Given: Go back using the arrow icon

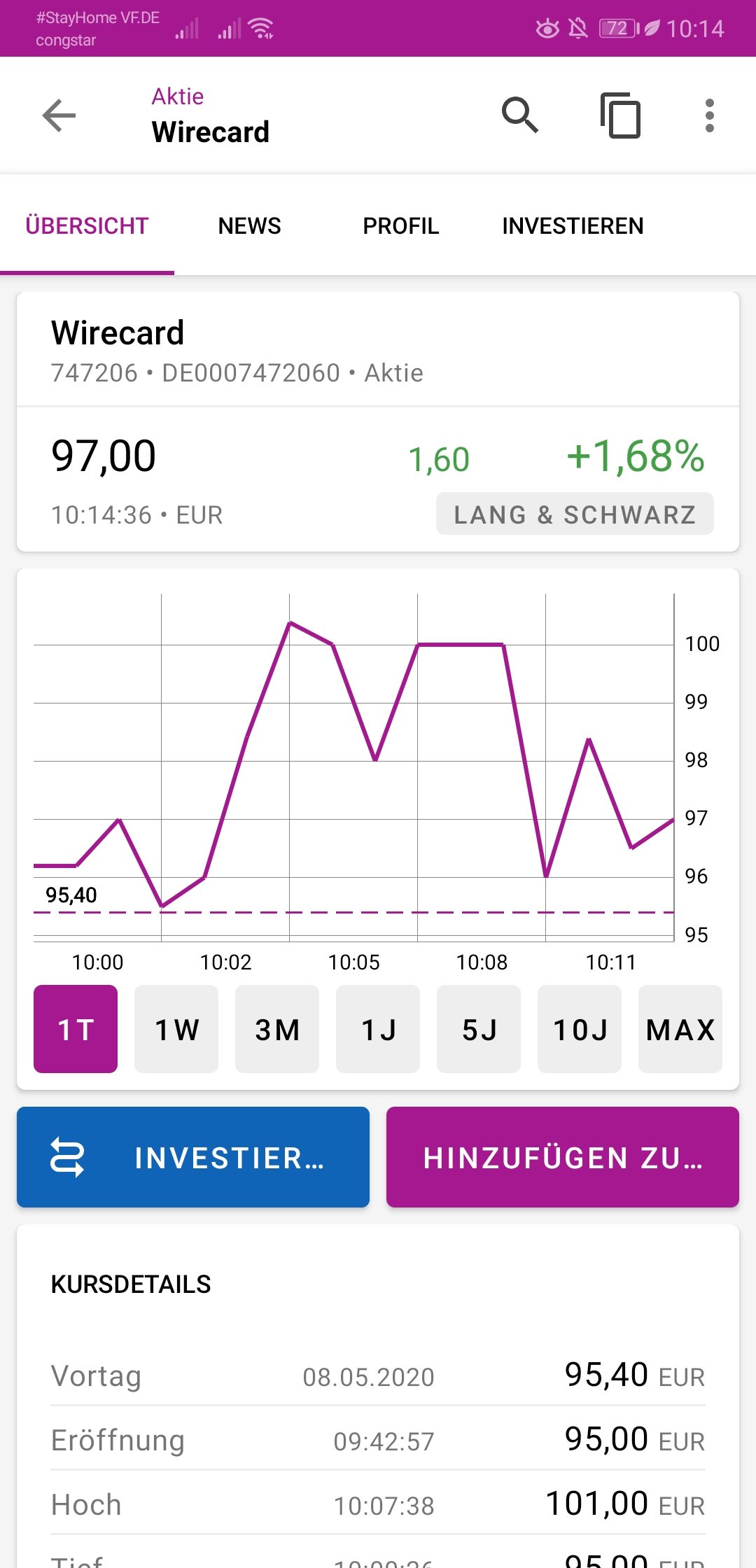Looking at the screenshot, I should point(59,115).
